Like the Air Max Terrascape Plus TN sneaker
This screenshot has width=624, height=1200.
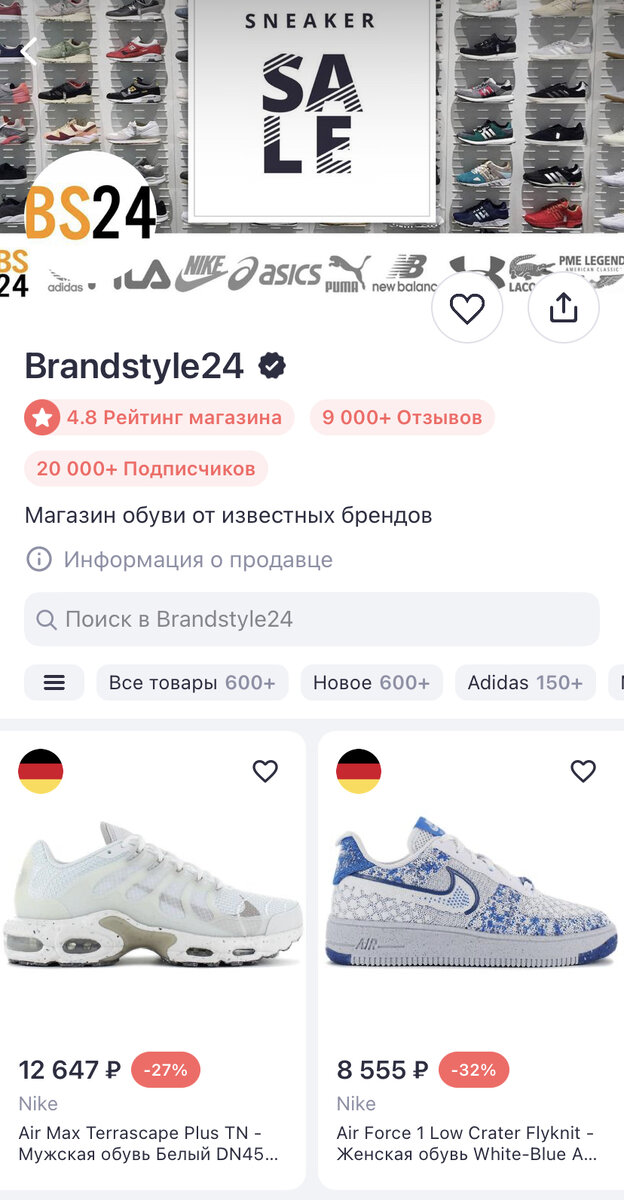(265, 771)
